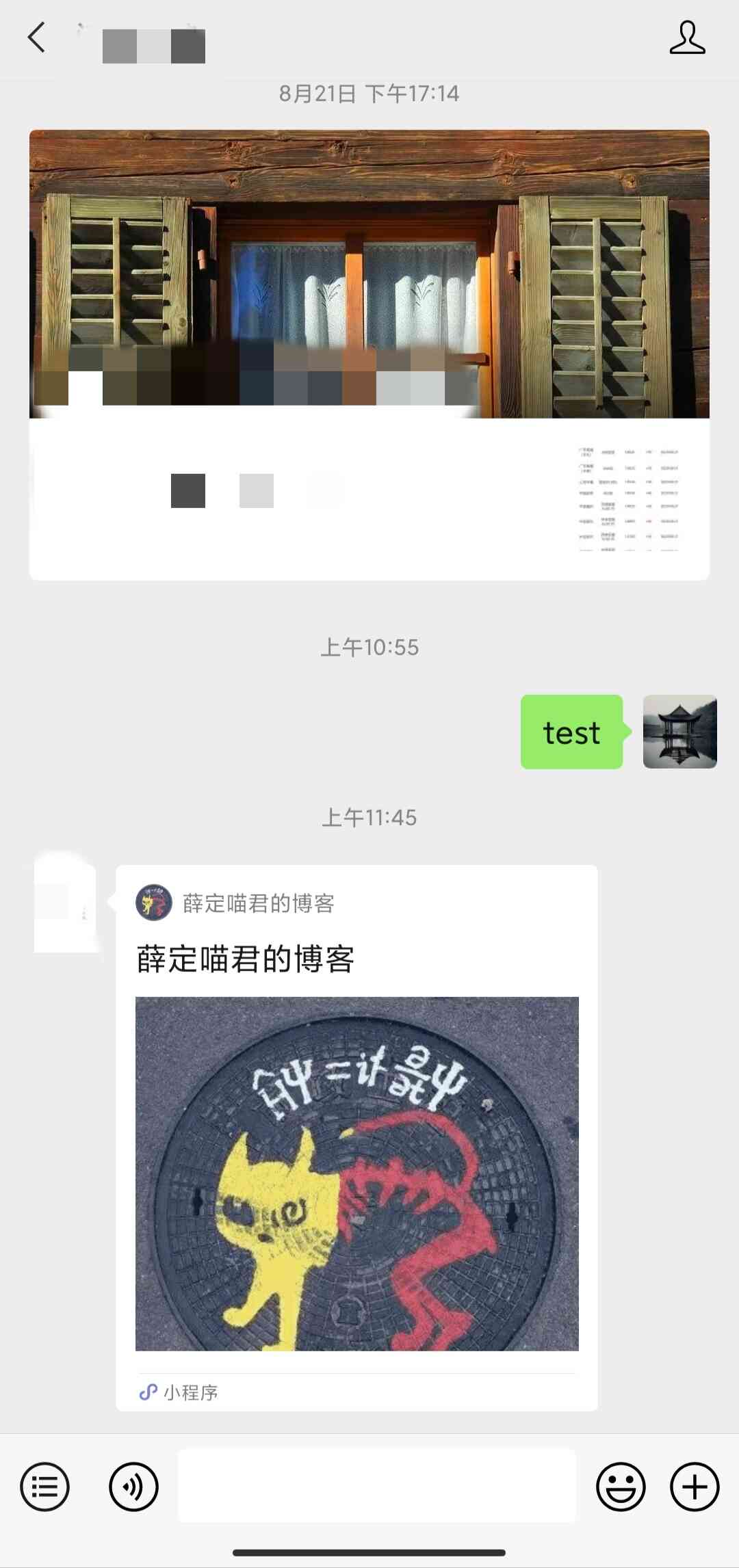Switch to the account menu
The width and height of the screenshot is (739, 1568).
[x=45, y=1487]
